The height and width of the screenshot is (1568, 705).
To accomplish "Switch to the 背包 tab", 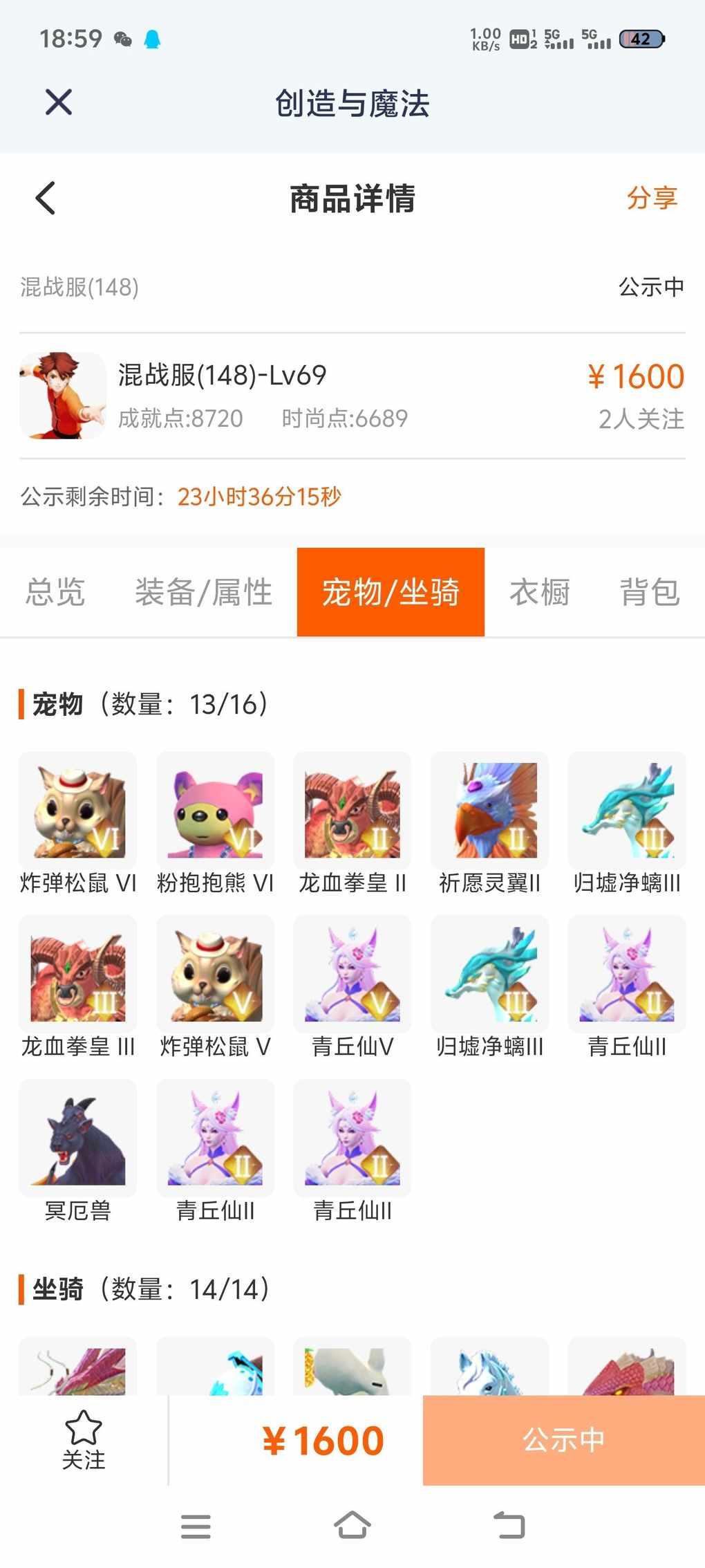I will 650,592.
